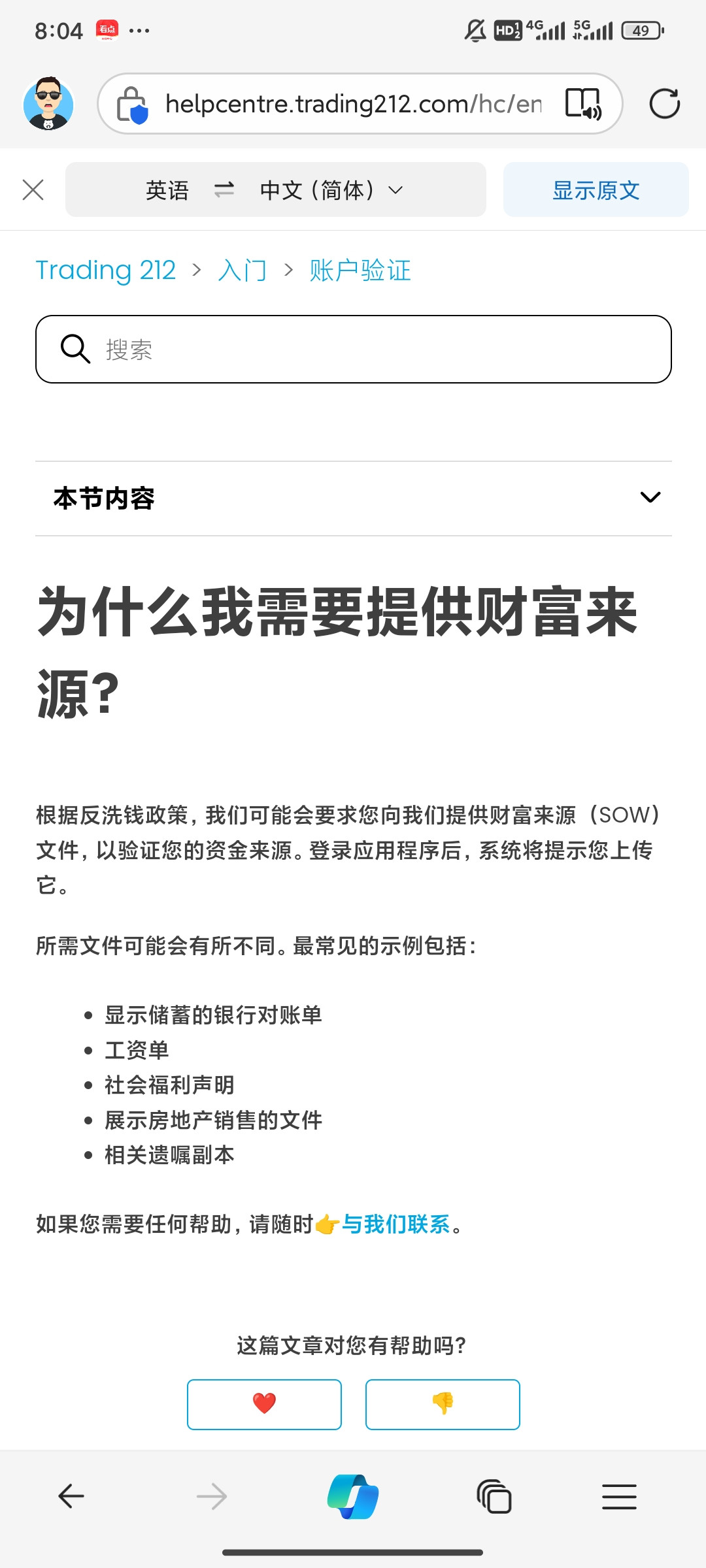Tap the URL address bar
The height and width of the screenshot is (1568, 706).
coord(353,103)
